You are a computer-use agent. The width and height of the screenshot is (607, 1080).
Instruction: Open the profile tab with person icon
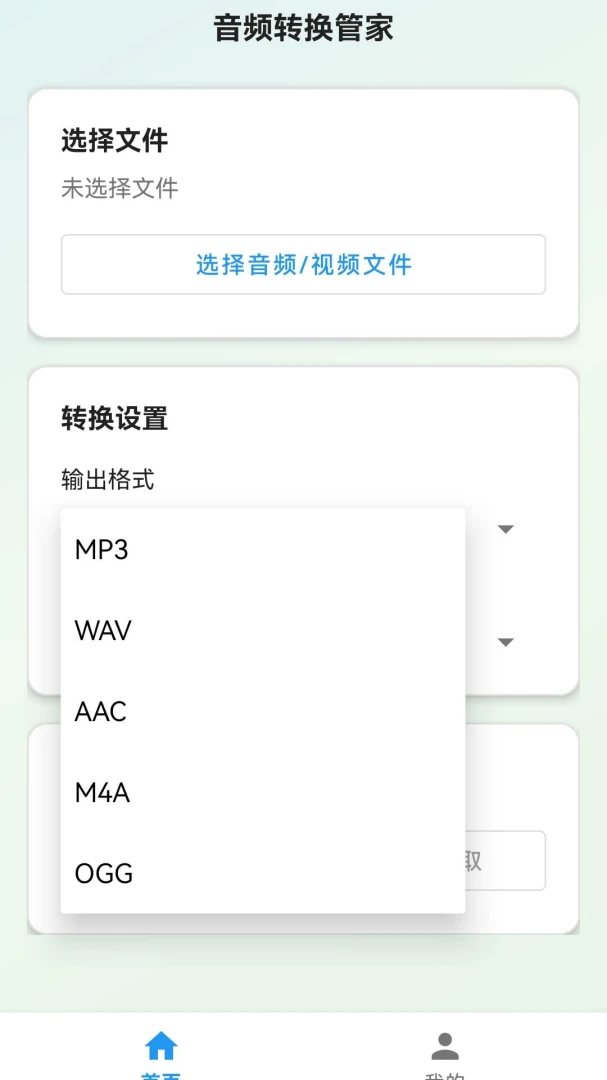click(x=445, y=1054)
